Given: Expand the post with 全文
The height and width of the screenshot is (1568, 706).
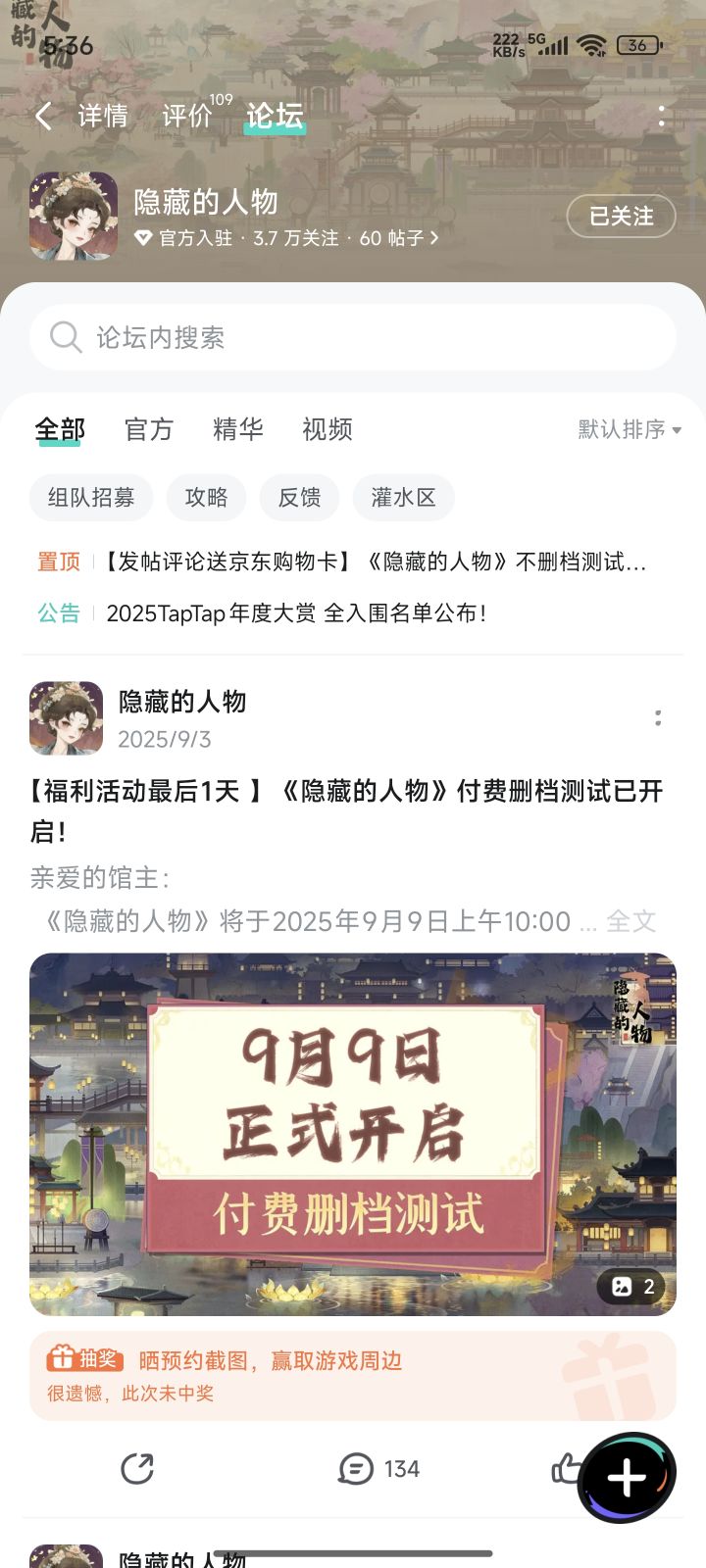Looking at the screenshot, I should [633, 921].
